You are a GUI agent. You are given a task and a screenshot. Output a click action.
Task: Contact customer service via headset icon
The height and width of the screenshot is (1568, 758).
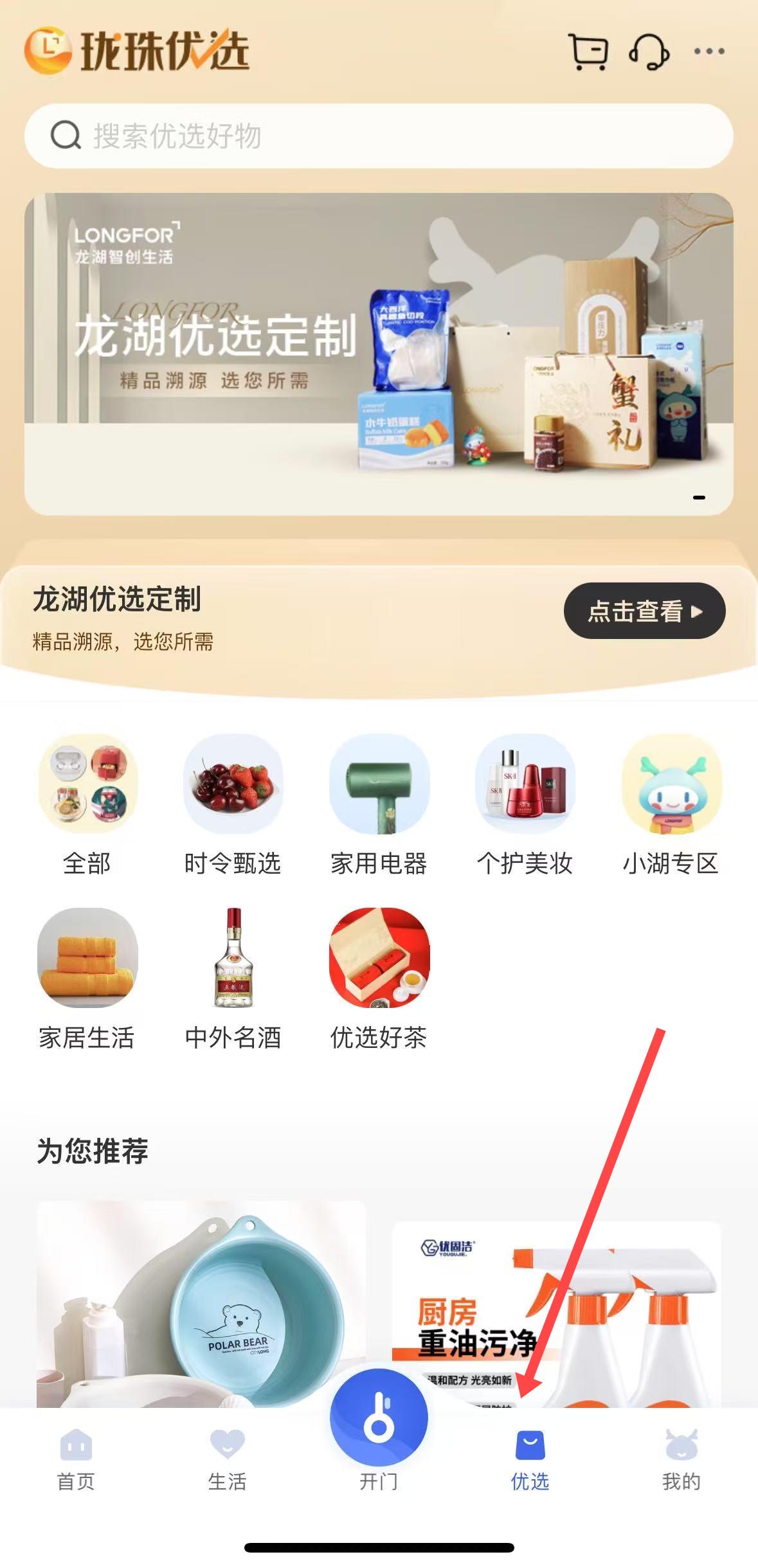649,51
